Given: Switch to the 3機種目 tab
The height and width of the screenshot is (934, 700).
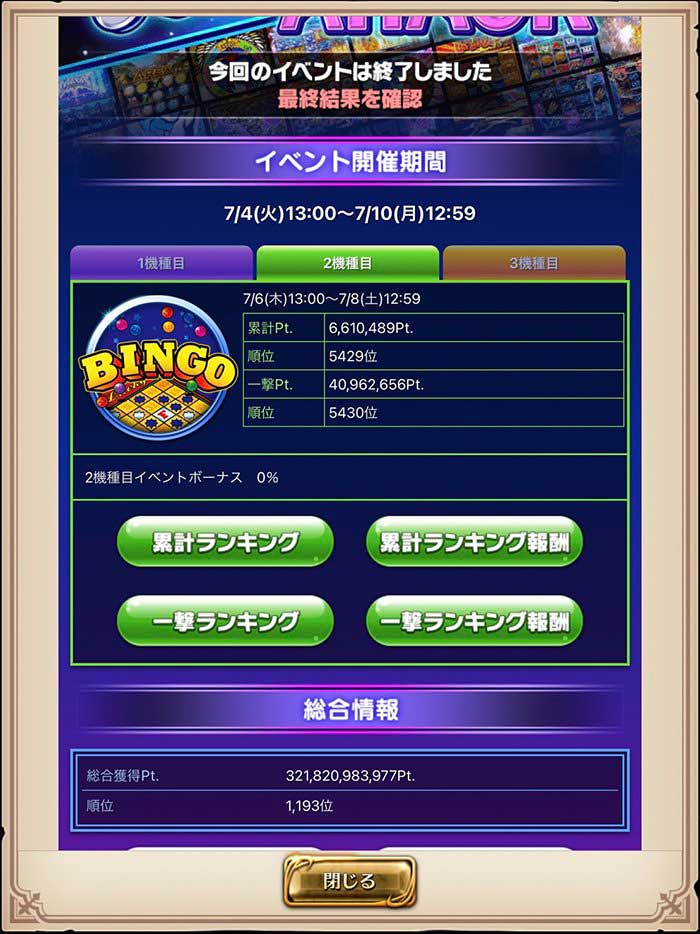Looking at the screenshot, I should click(x=533, y=263).
